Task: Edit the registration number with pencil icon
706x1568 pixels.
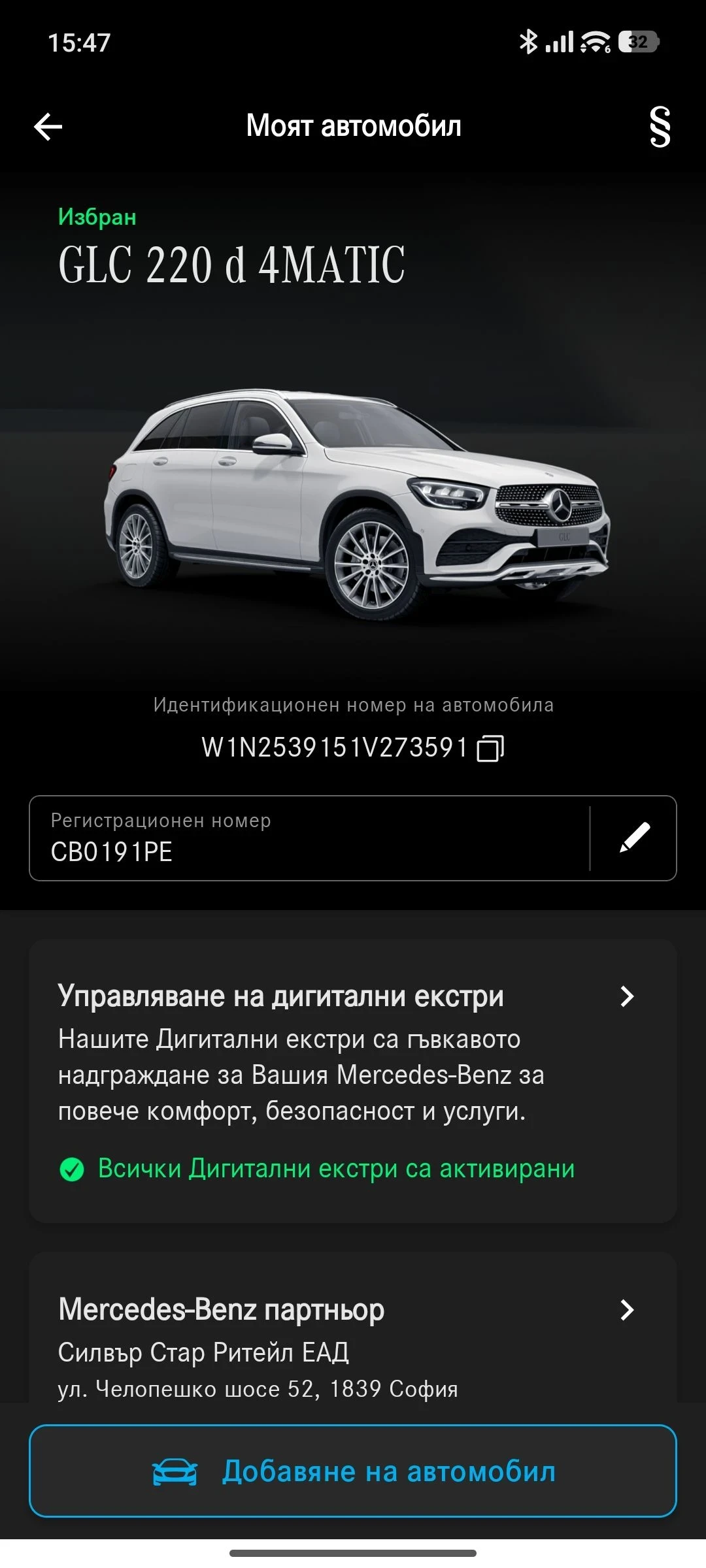Action: point(634,838)
